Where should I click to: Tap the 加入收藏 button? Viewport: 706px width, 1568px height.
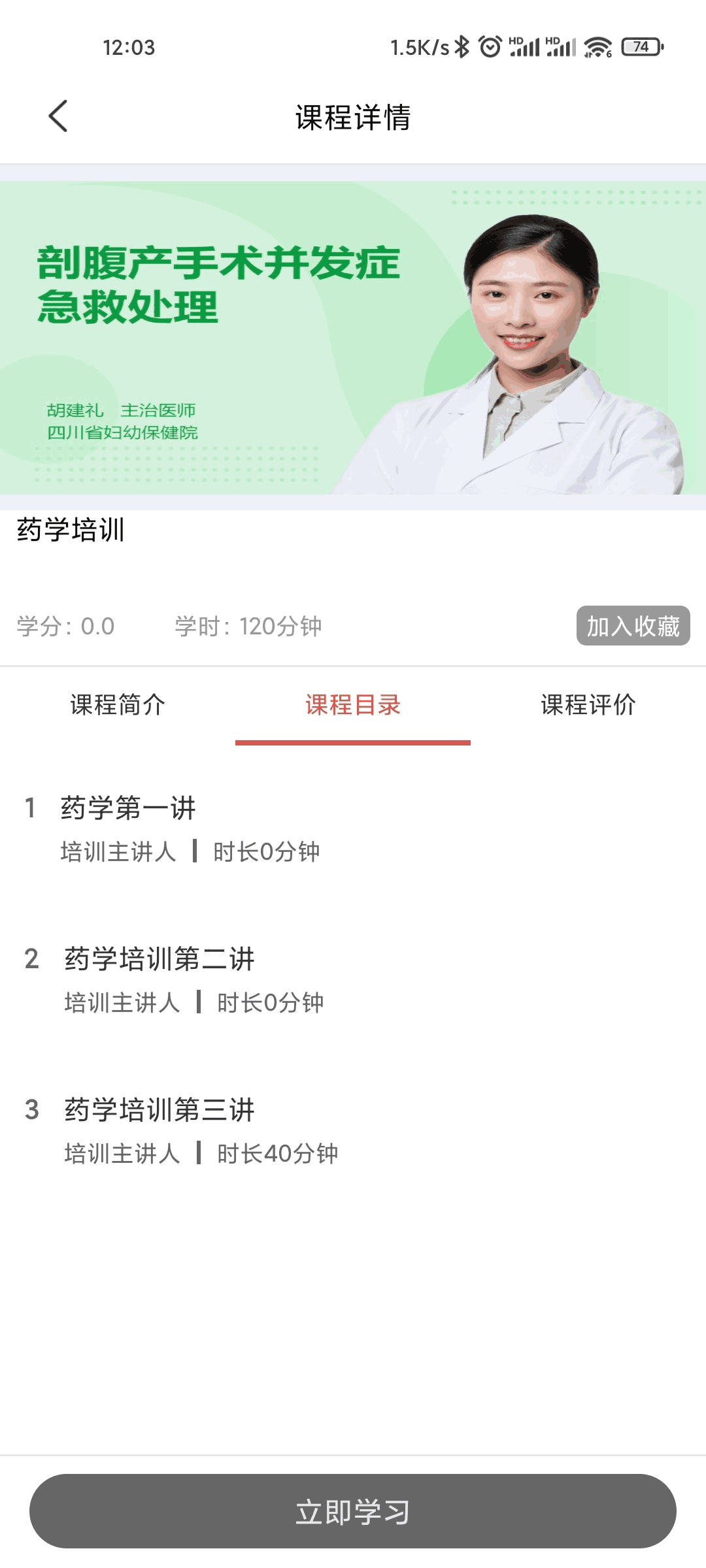click(x=632, y=626)
